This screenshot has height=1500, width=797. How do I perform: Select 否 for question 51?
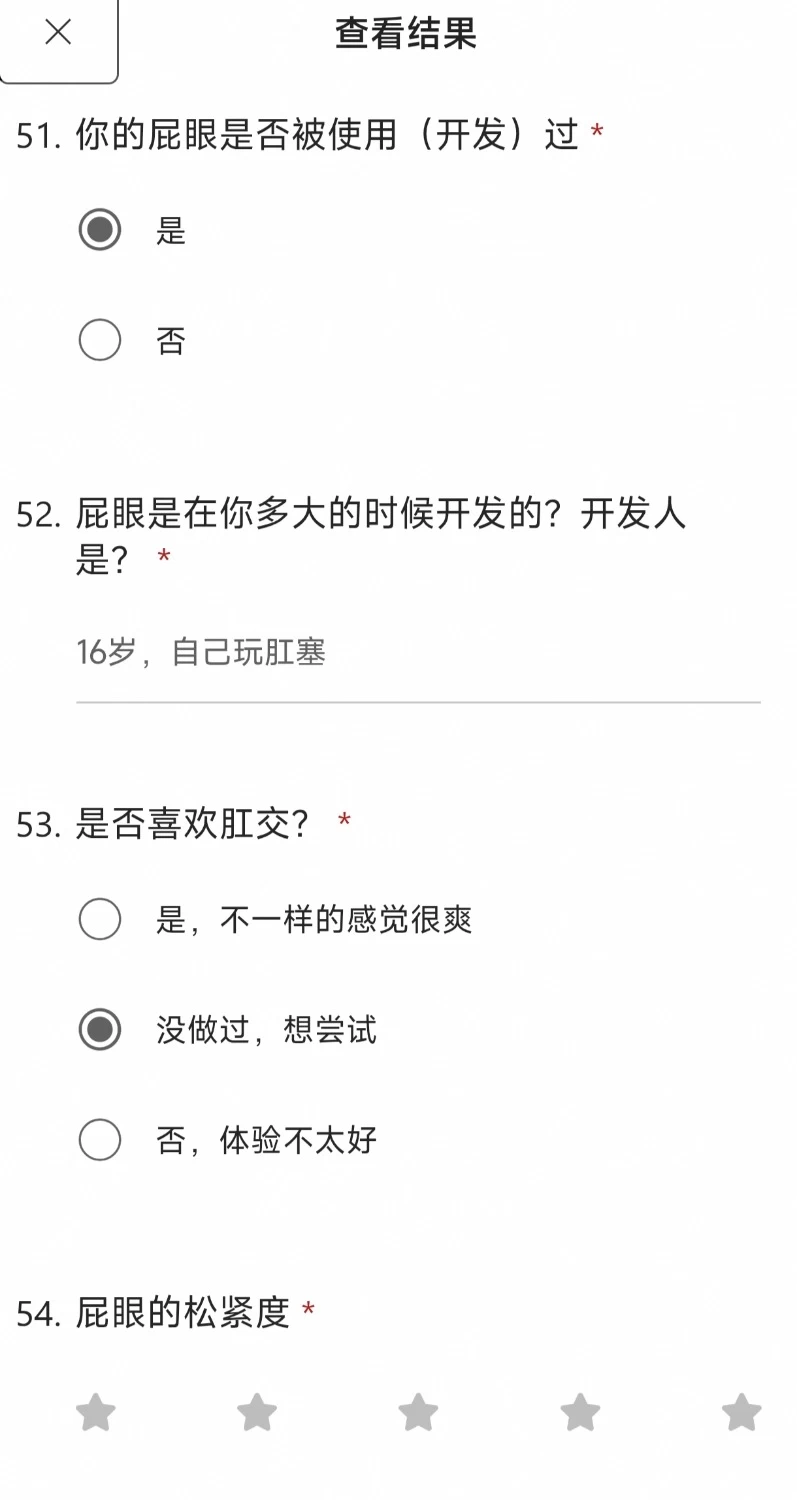(100, 340)
